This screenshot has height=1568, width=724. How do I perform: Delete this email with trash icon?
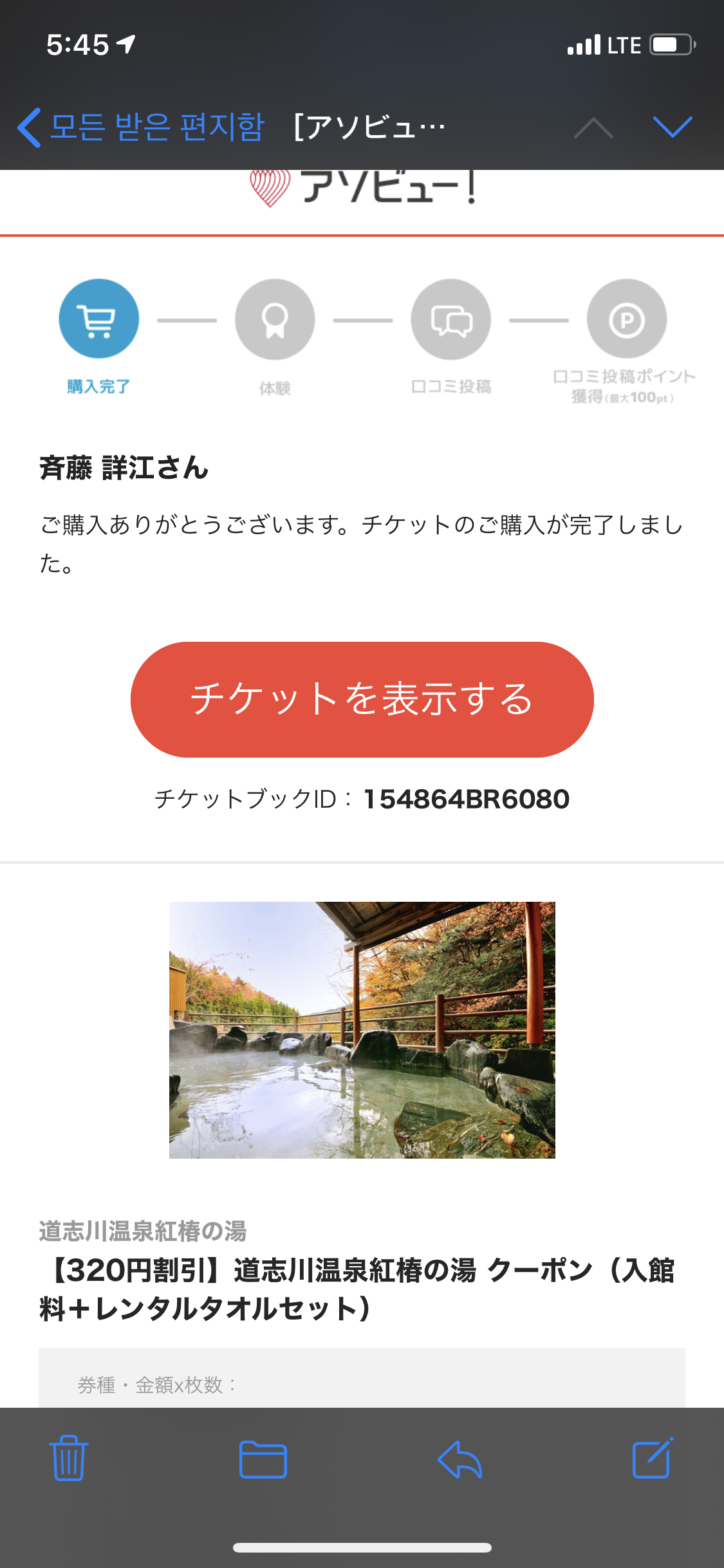(x=69, y=1458)
